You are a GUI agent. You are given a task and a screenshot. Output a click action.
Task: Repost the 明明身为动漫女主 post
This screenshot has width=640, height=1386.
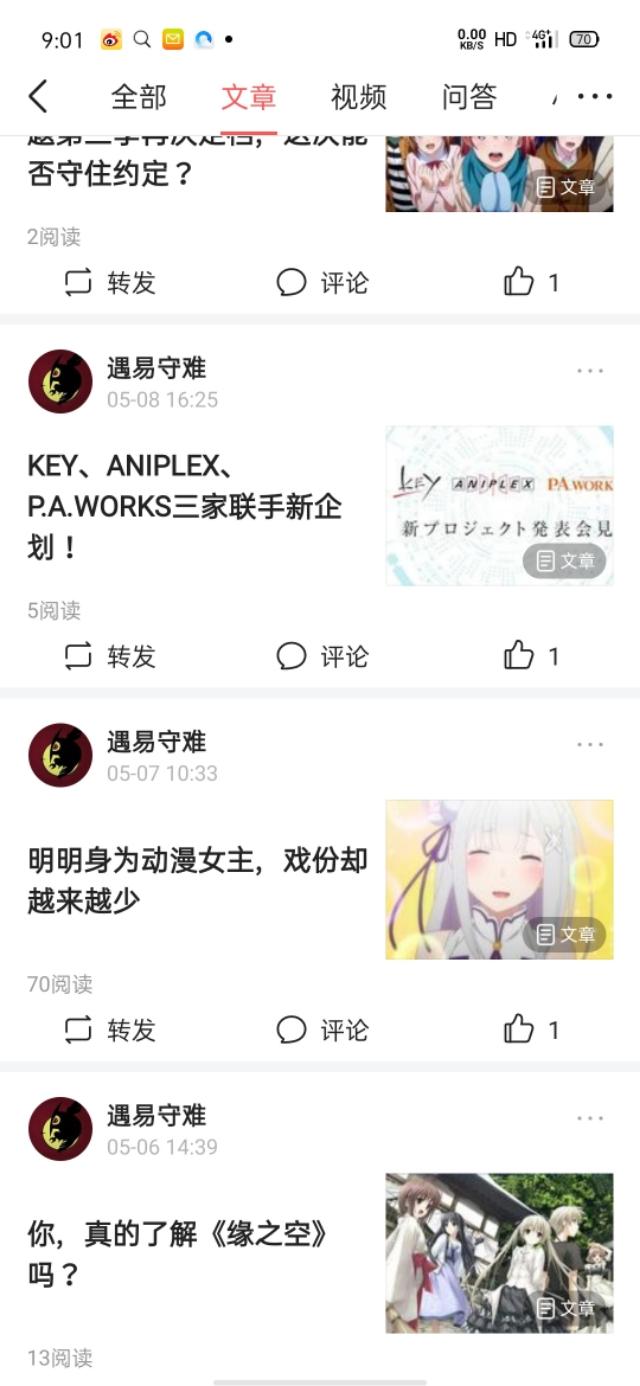[x=110, y=1030]
